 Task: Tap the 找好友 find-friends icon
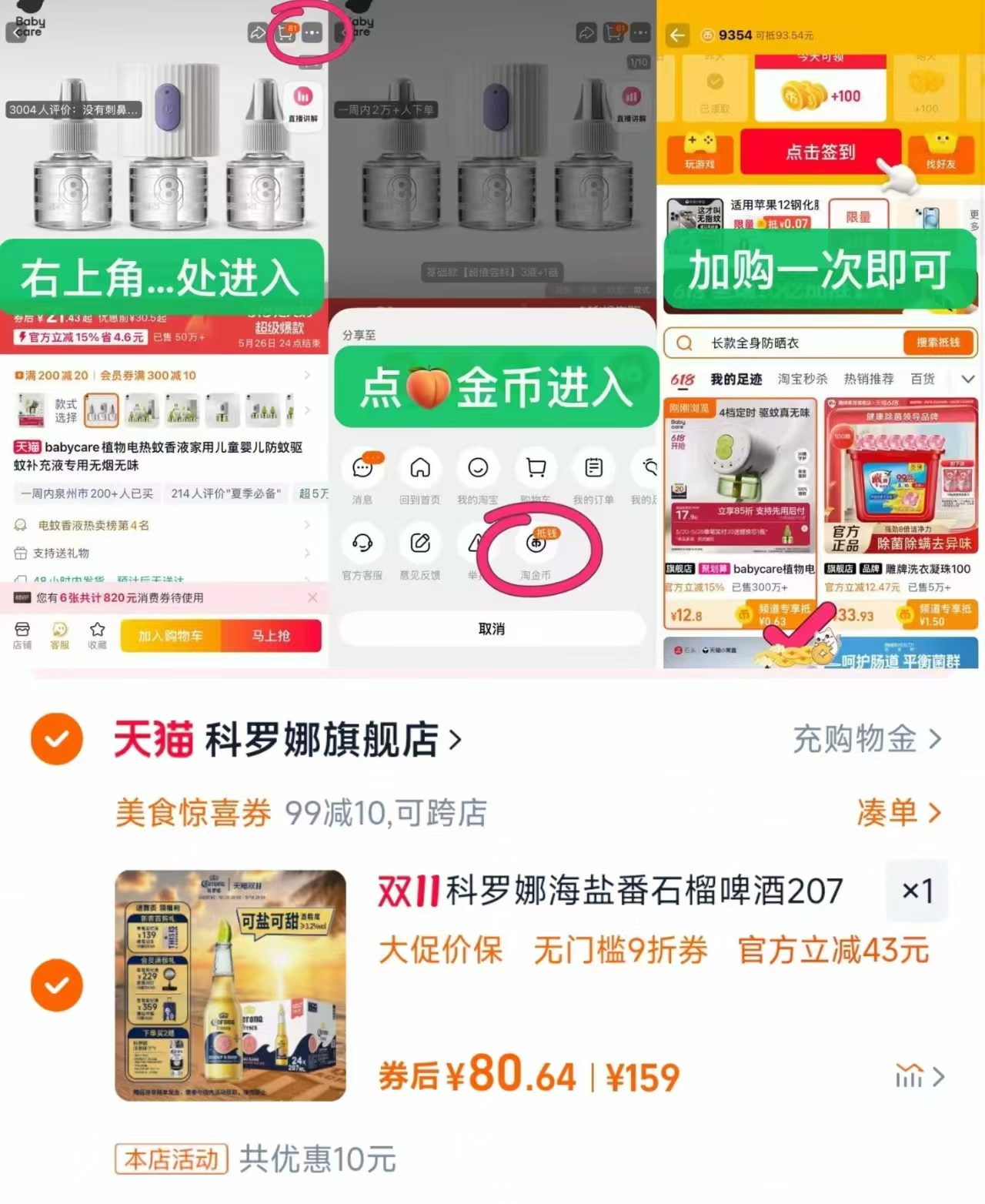tap(943, 150)
